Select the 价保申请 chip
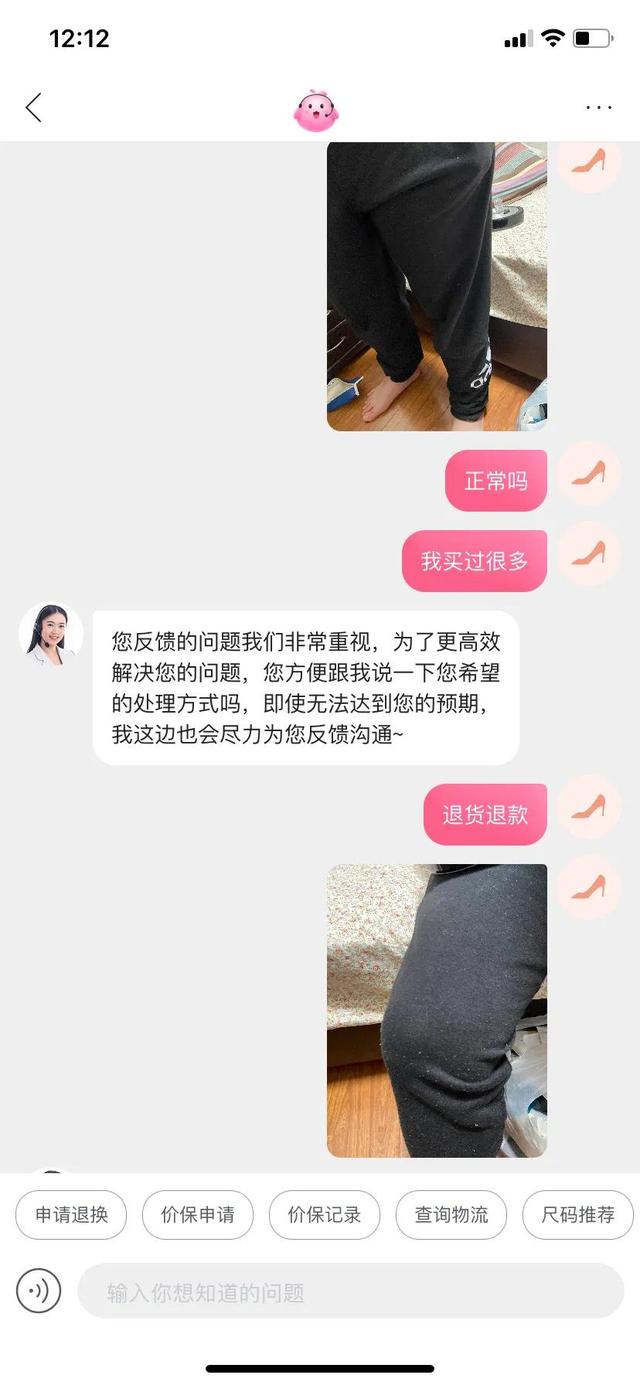 198,1215
